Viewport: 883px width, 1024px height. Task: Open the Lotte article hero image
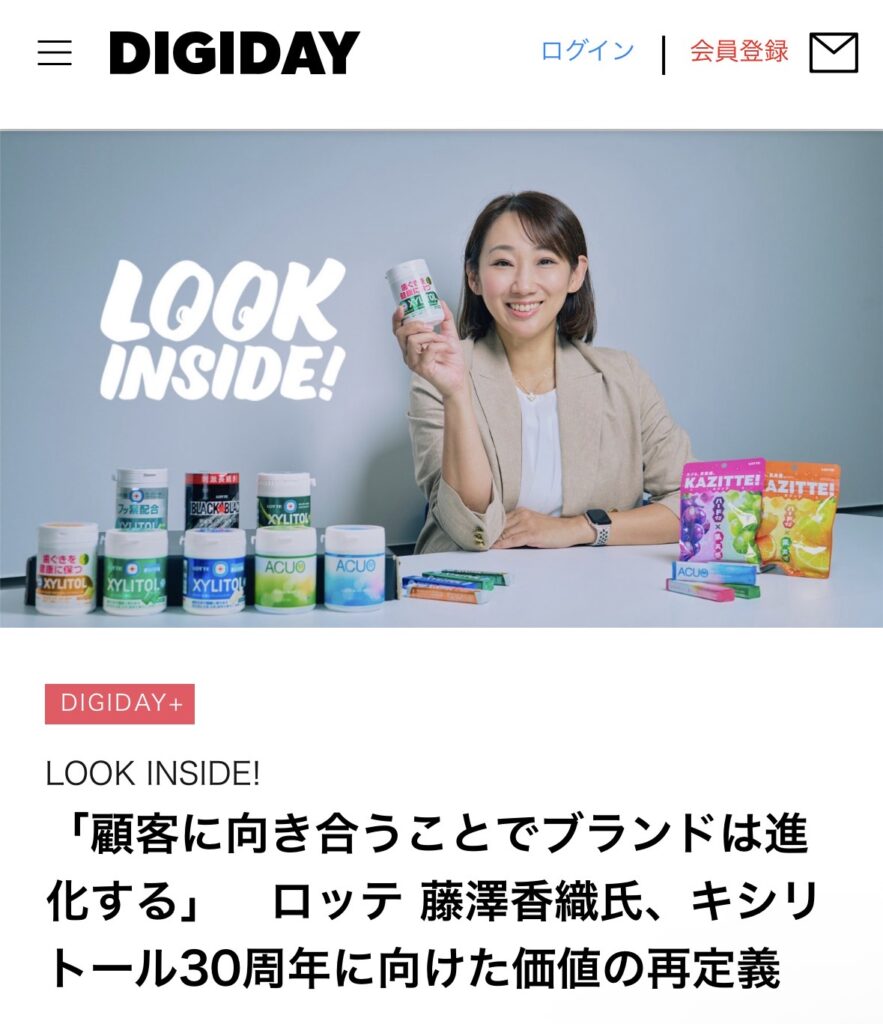441,380
